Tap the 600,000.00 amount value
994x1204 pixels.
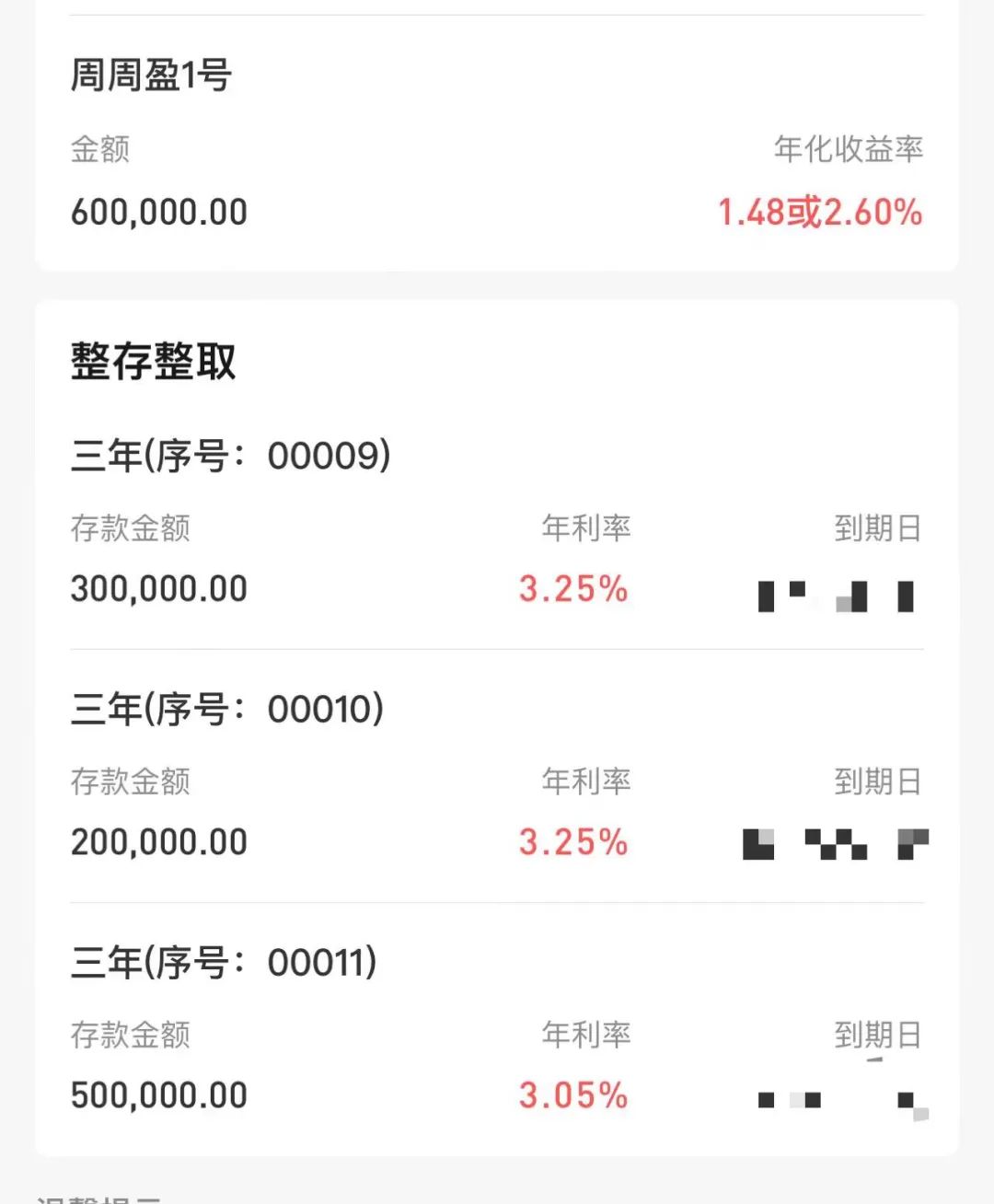pyautogui.click(x=159, y=212)
